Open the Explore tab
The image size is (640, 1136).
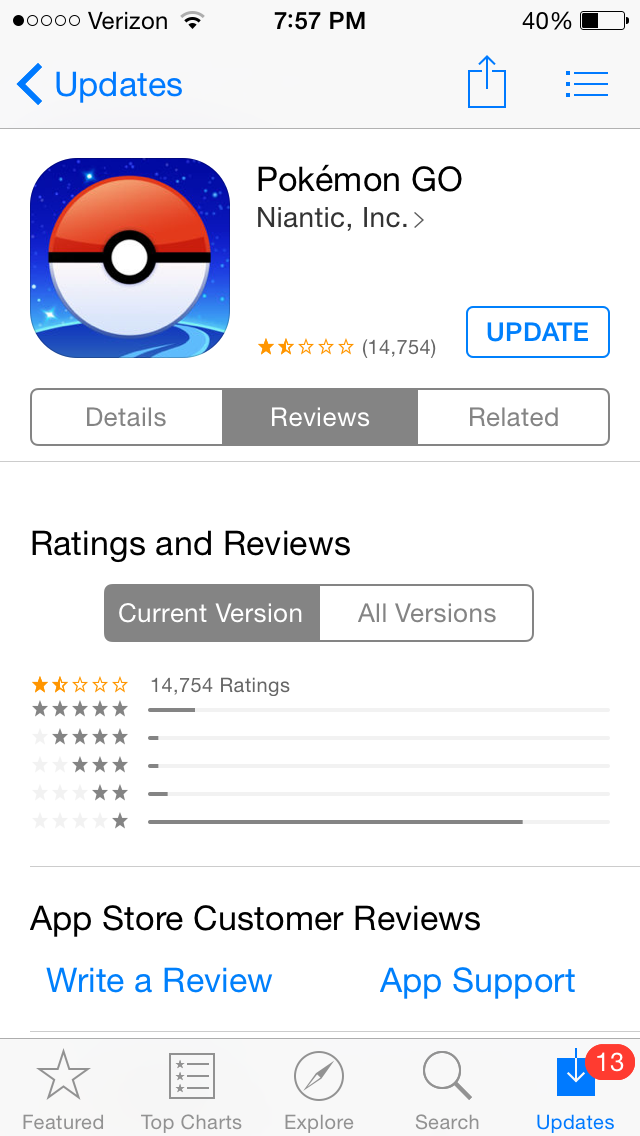(x=319, y=1090)
